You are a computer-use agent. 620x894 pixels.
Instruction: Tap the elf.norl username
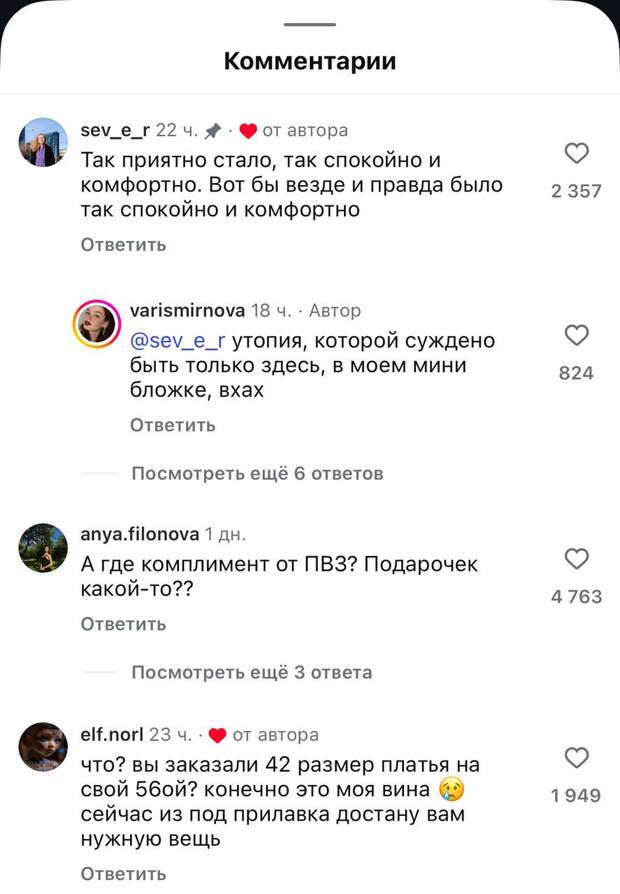click(111, 734)
